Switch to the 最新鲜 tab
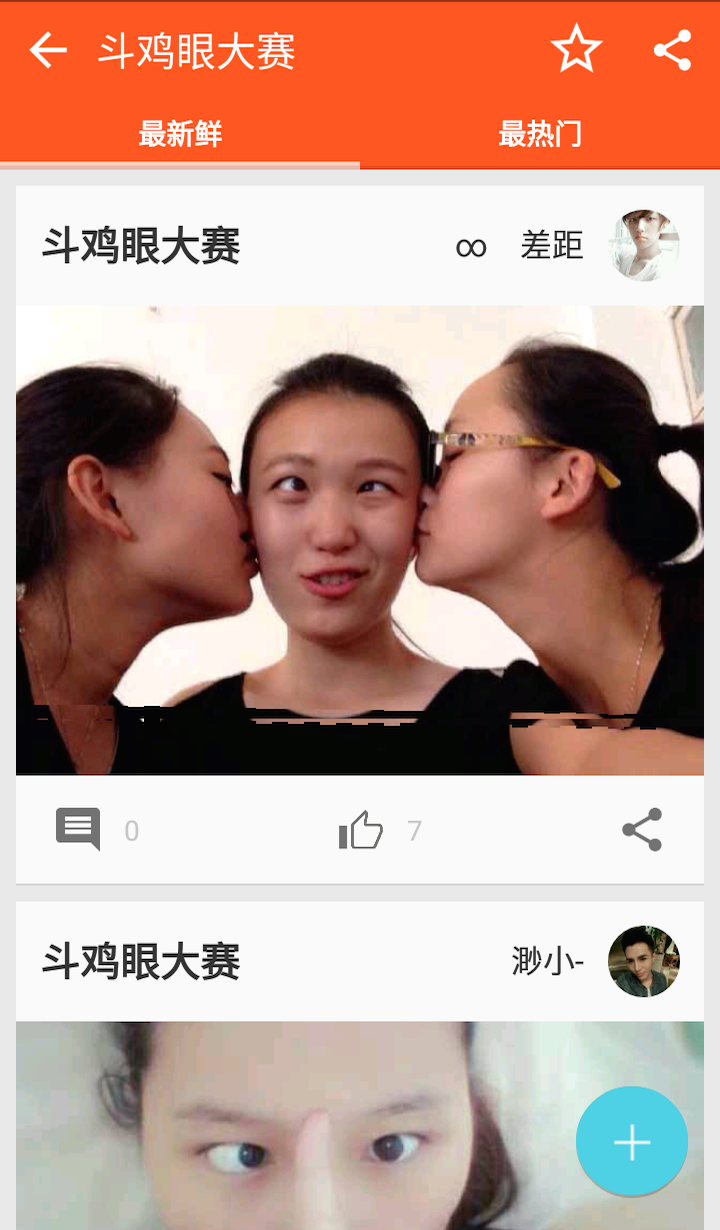The width and height of the screenshot is (720, 1230). pyautogui.click(x=180, y=134)
